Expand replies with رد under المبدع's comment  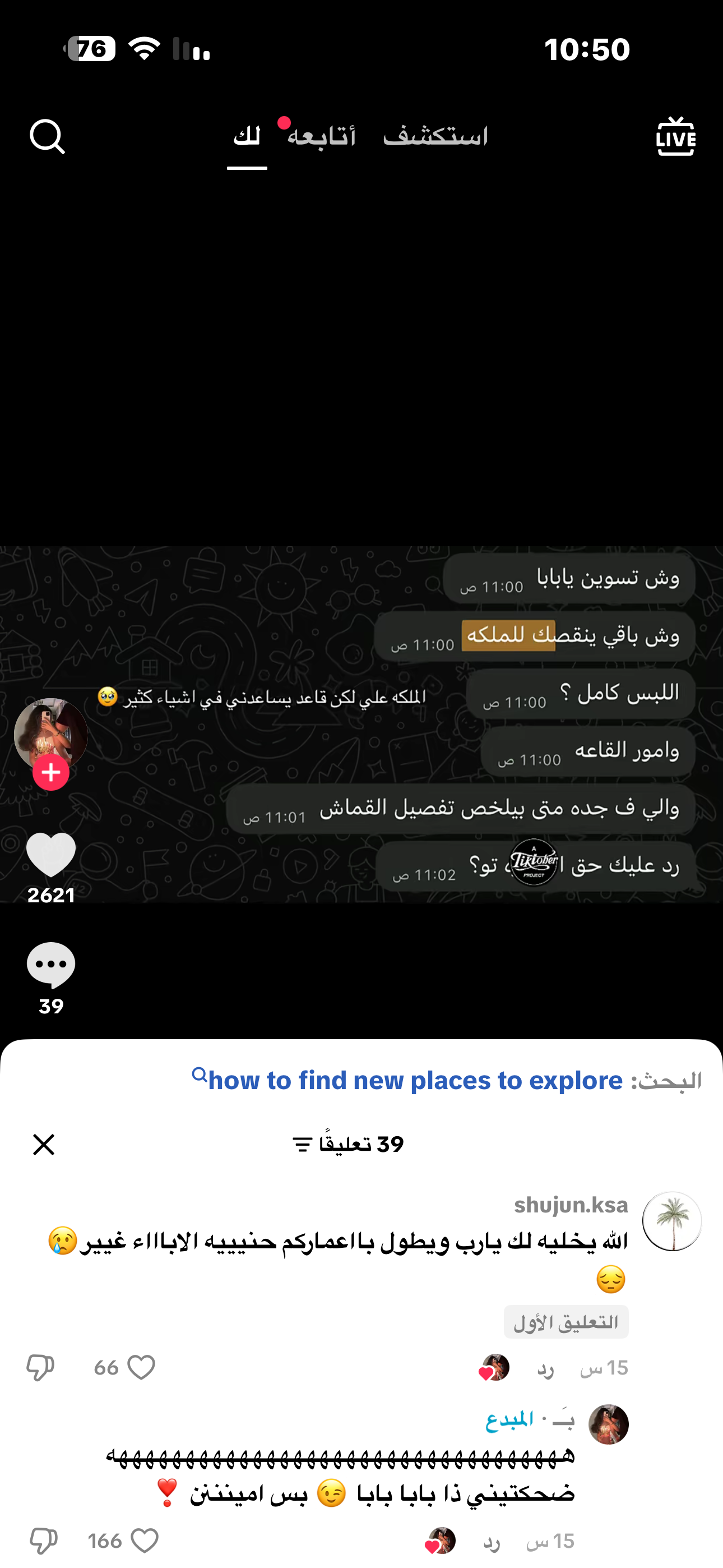tap(492, 1541)
